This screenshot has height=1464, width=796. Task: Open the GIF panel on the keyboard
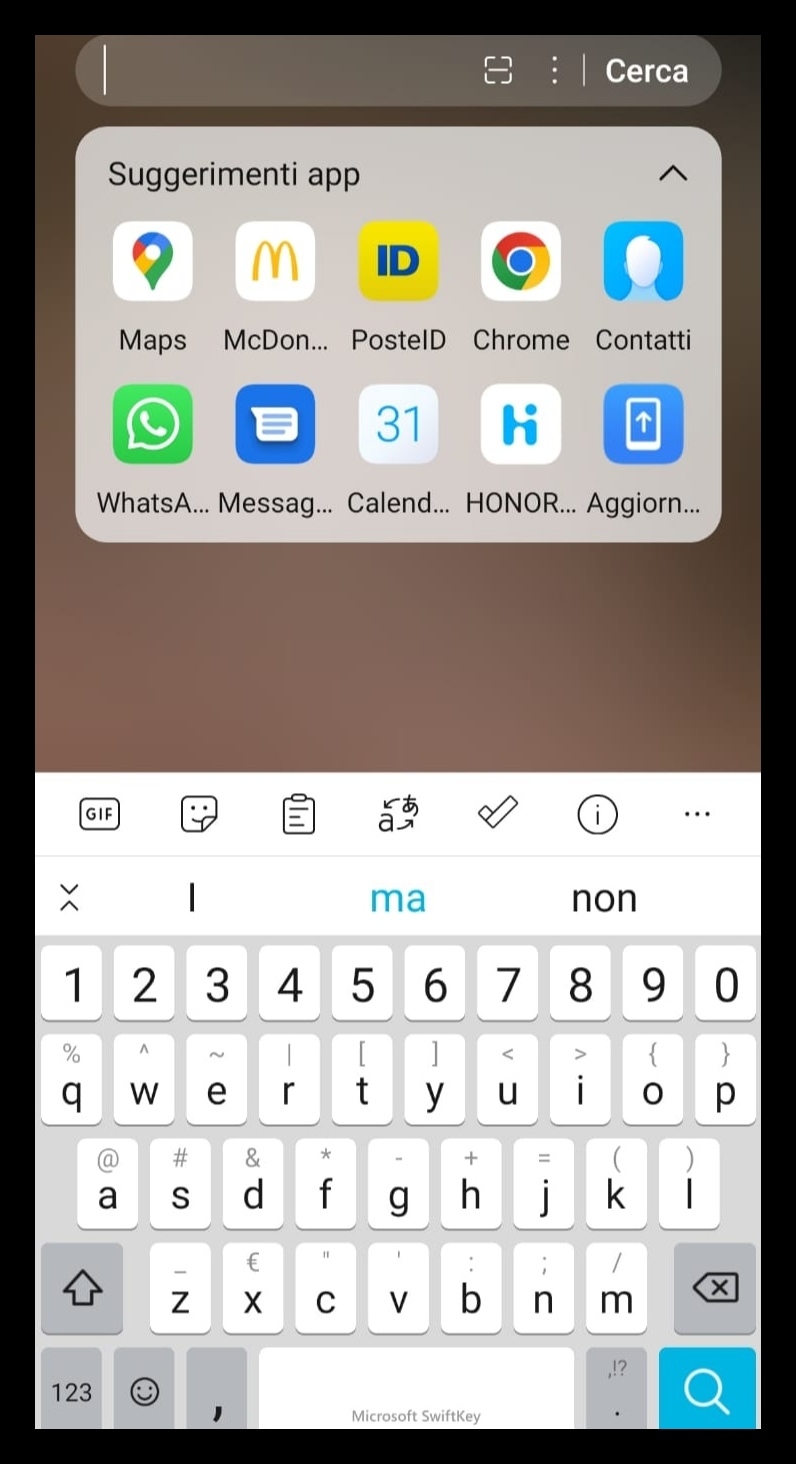(99, 814)
